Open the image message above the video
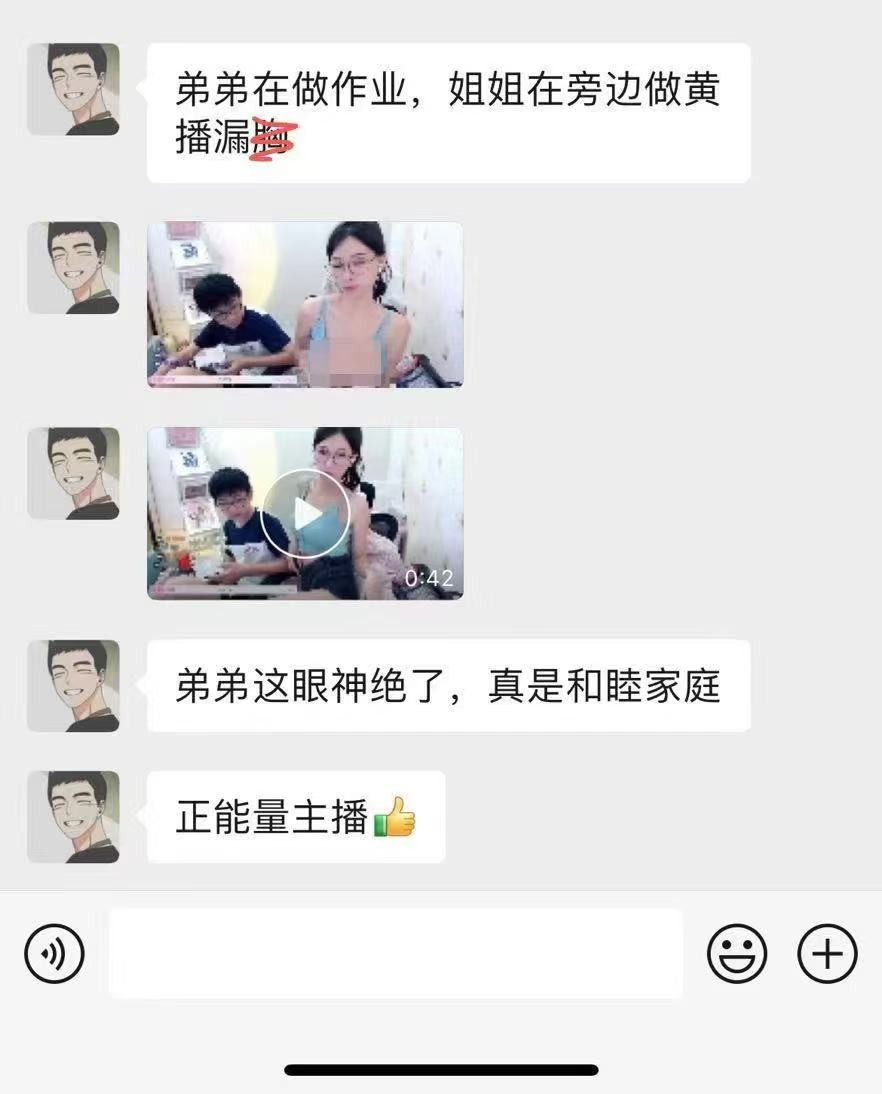 point(305,304)
